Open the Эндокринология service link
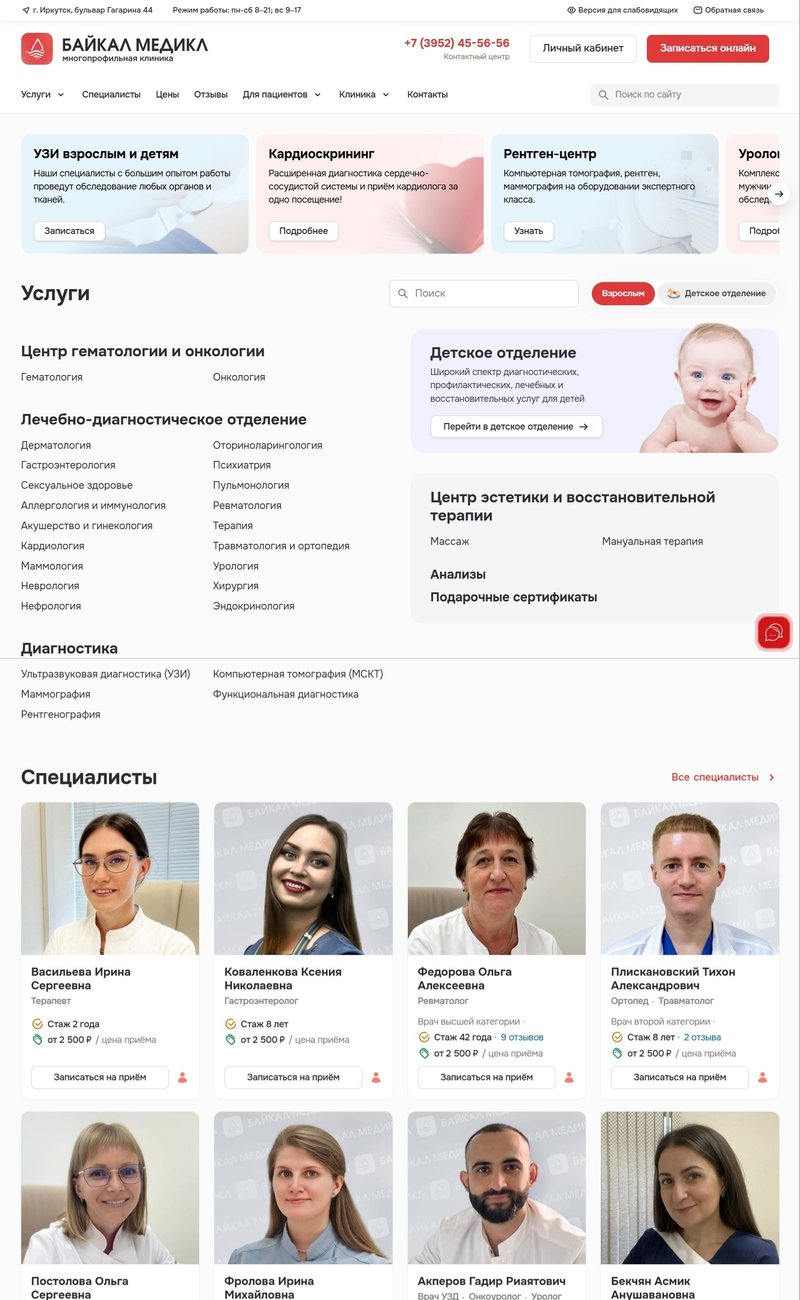Image resolution: width=800 pixels, height=1300 pixels. (x=253, y=606)
